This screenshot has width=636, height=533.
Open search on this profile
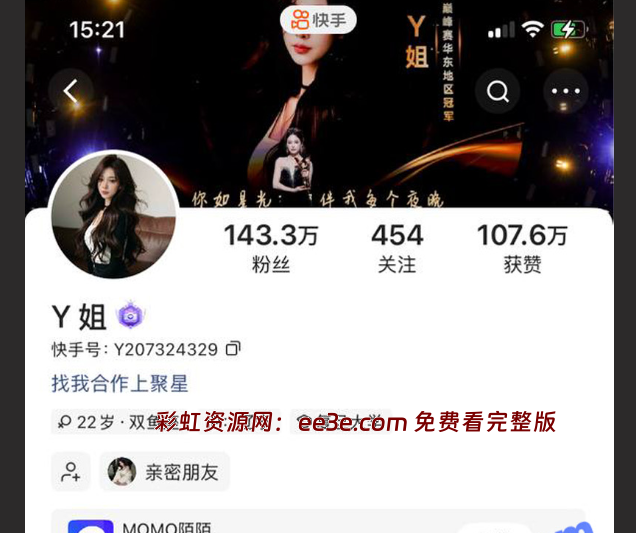click(497, 91)
